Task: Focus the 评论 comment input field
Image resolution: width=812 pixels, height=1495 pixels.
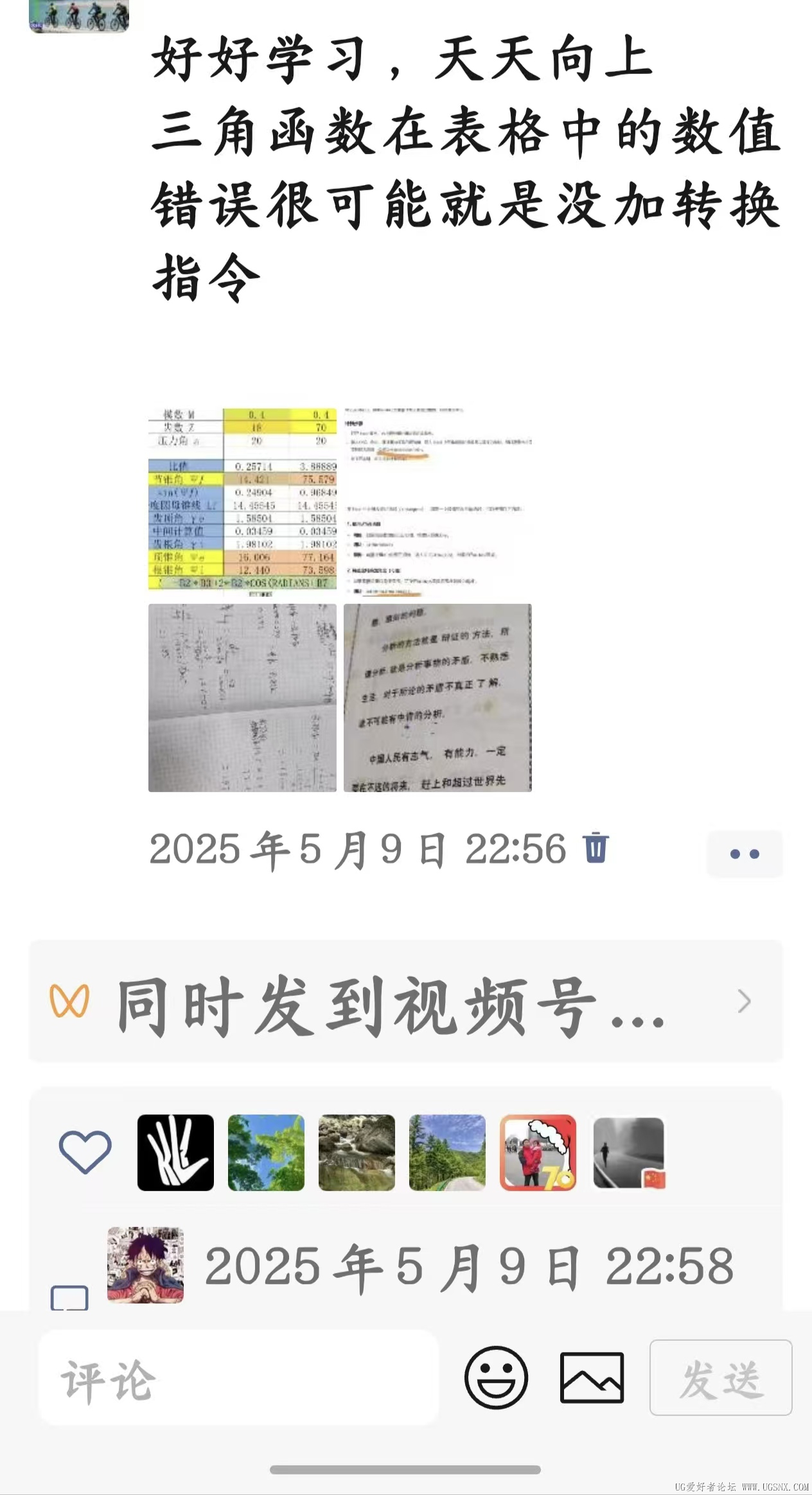Action: [238, 1378]
